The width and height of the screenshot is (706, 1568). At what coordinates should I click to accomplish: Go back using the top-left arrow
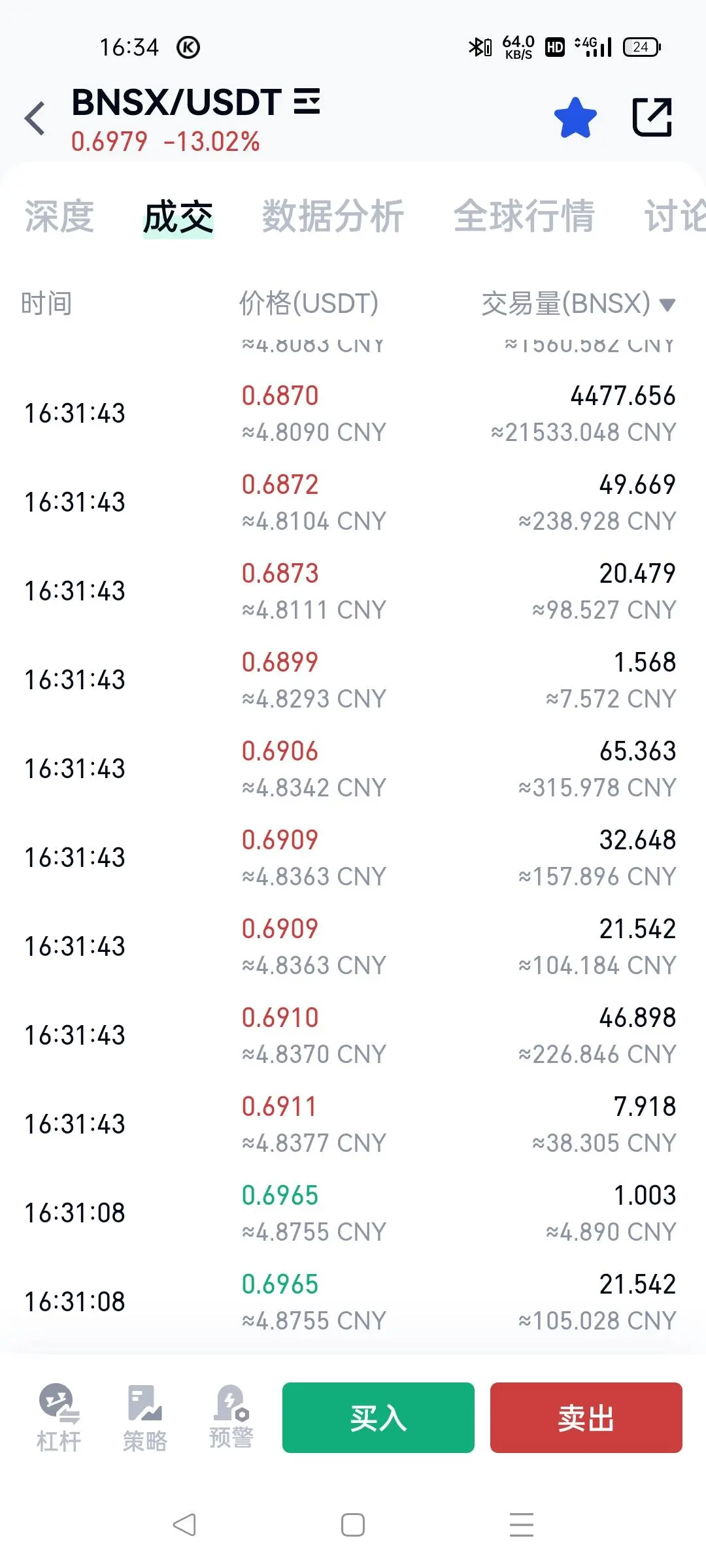tap(35, 118)
